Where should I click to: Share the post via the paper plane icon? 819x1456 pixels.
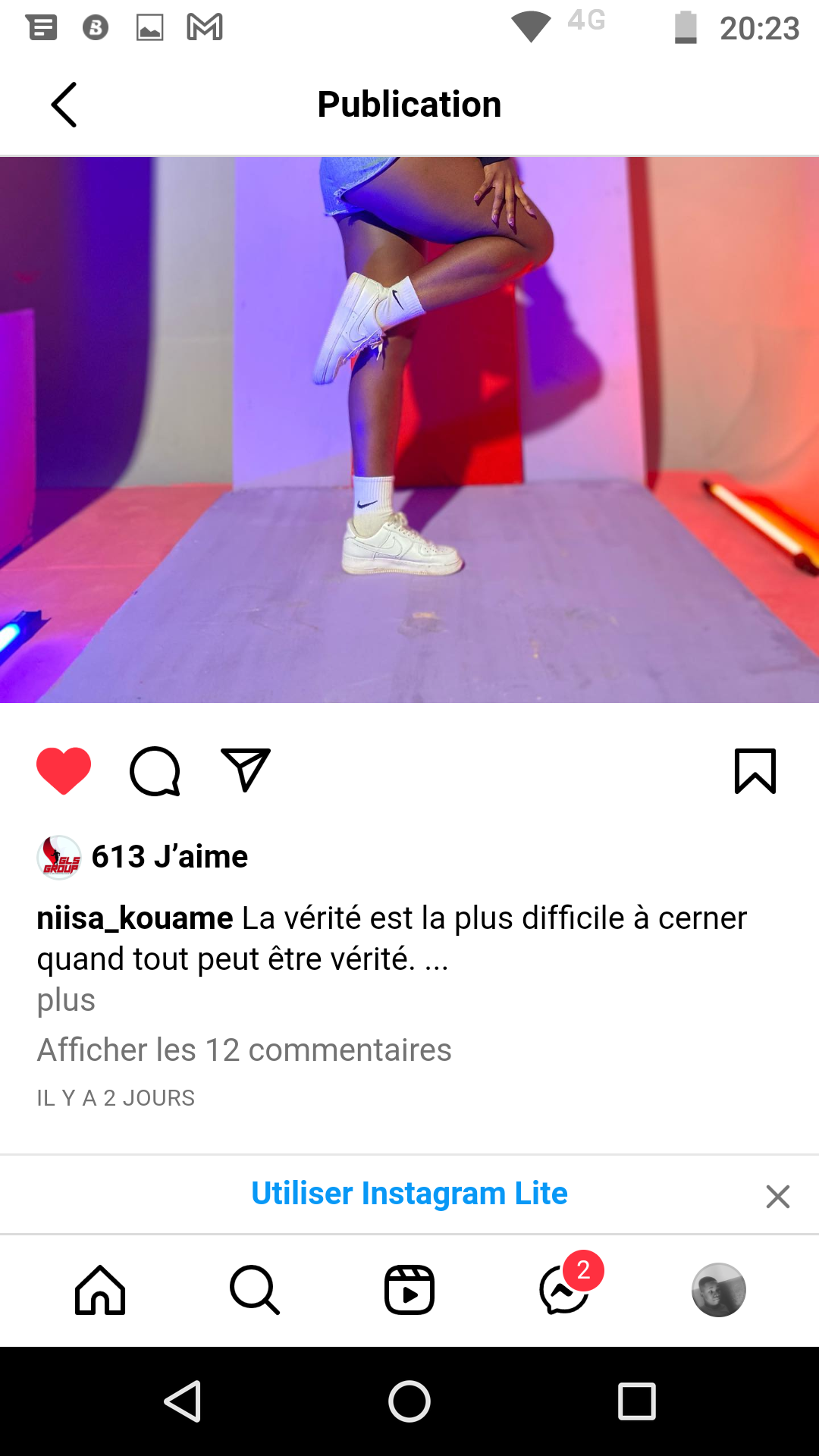coord(245,770)
